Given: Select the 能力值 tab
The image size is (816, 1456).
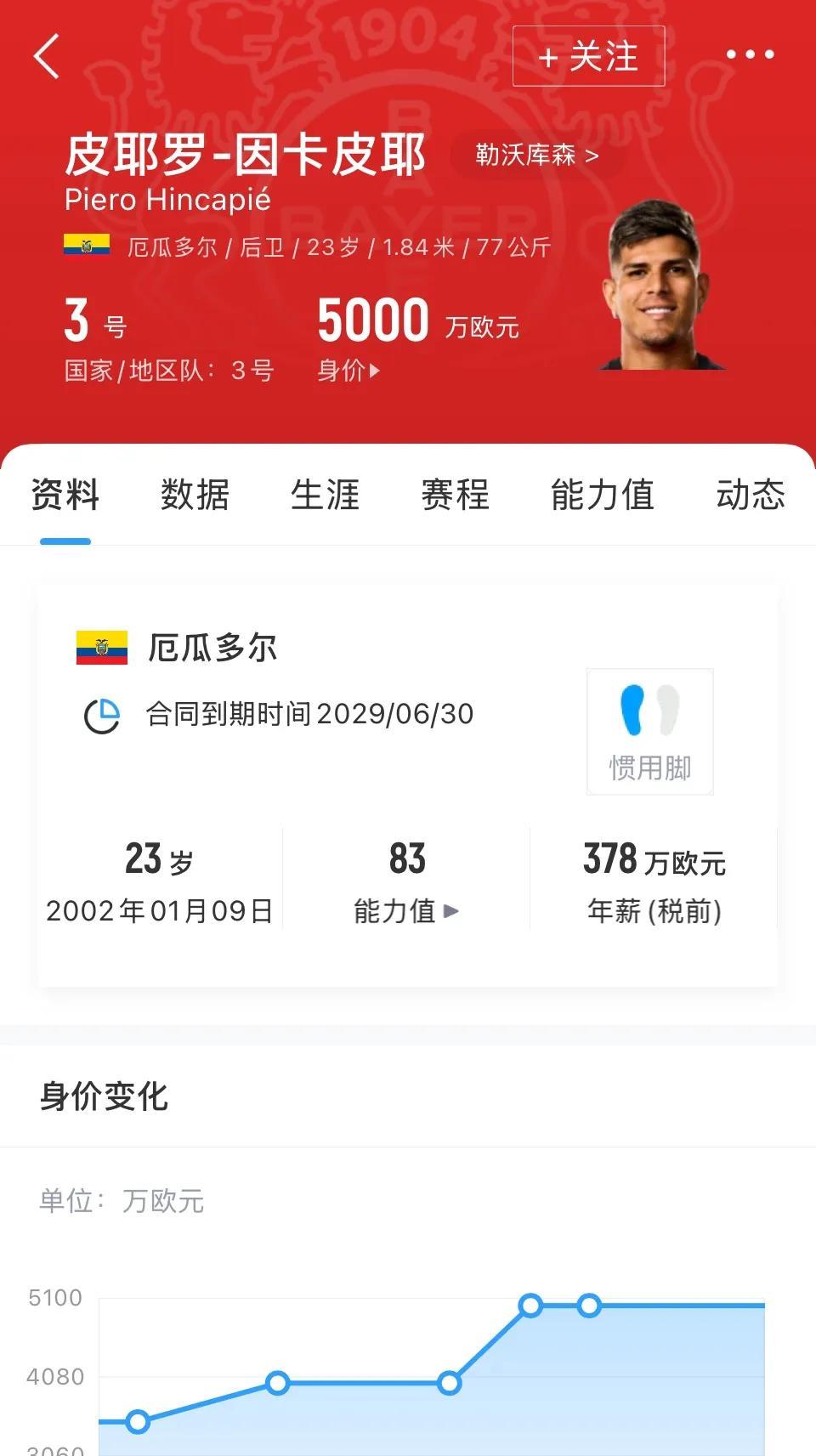Looking at the screenshot, I should tap(602, 495).
